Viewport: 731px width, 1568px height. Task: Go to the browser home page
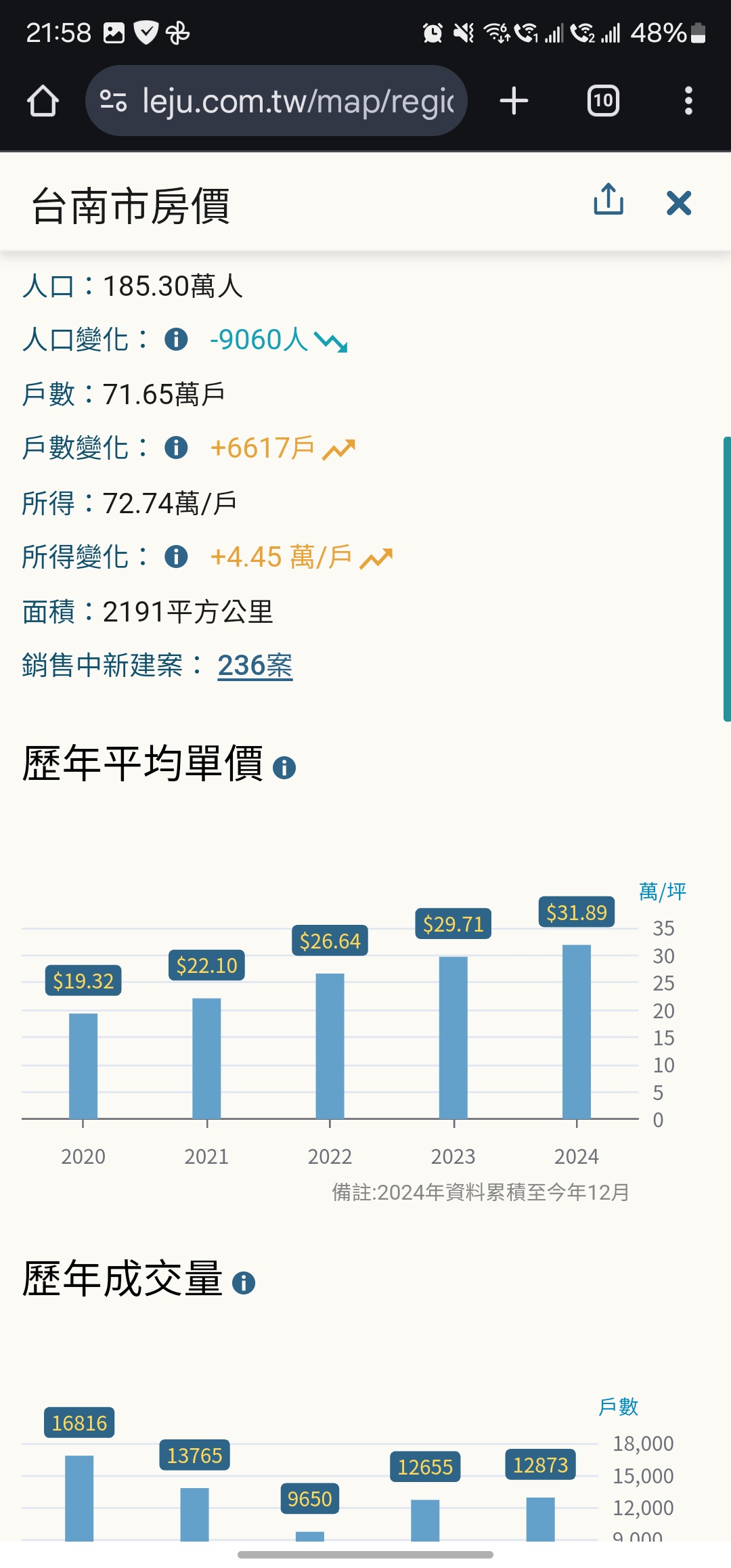(43, 101)
